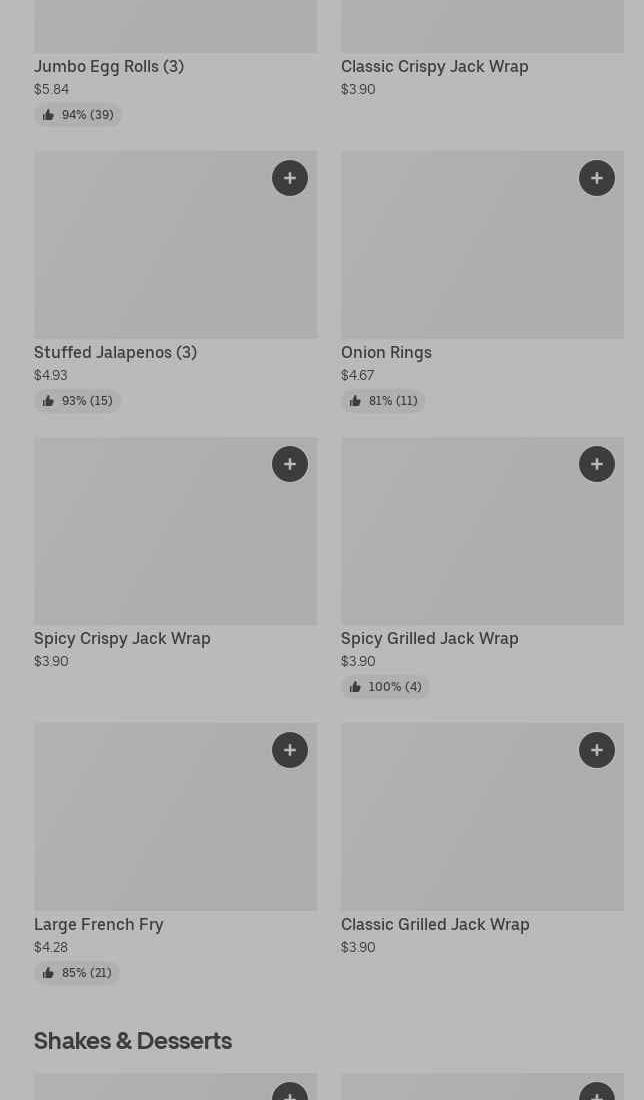Viewport: 644px width, 1100px height.
Task: Add Spicy Crispy Jack Wrap to cart
Action: [290, 464]
